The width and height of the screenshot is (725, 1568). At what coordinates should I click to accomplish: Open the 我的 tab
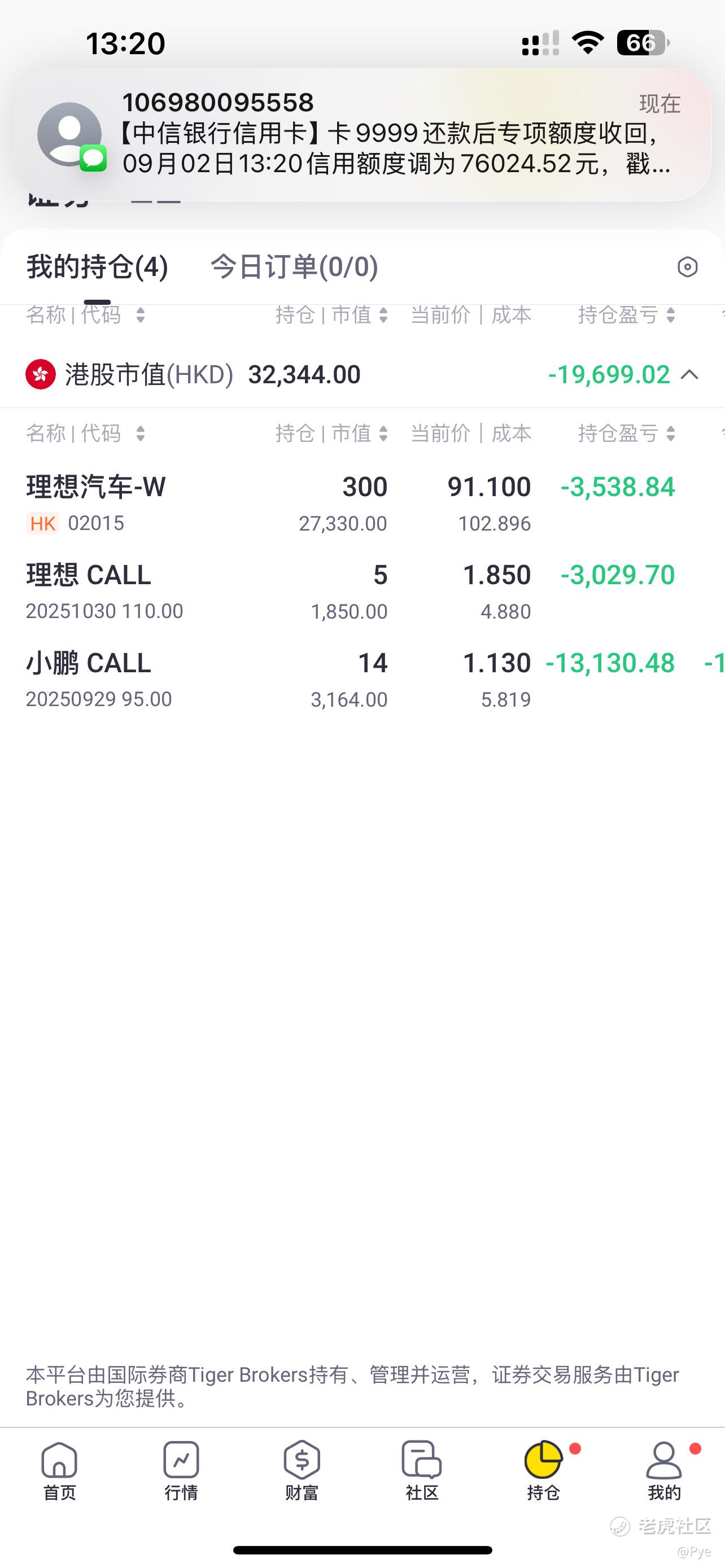pos(664,1470)
